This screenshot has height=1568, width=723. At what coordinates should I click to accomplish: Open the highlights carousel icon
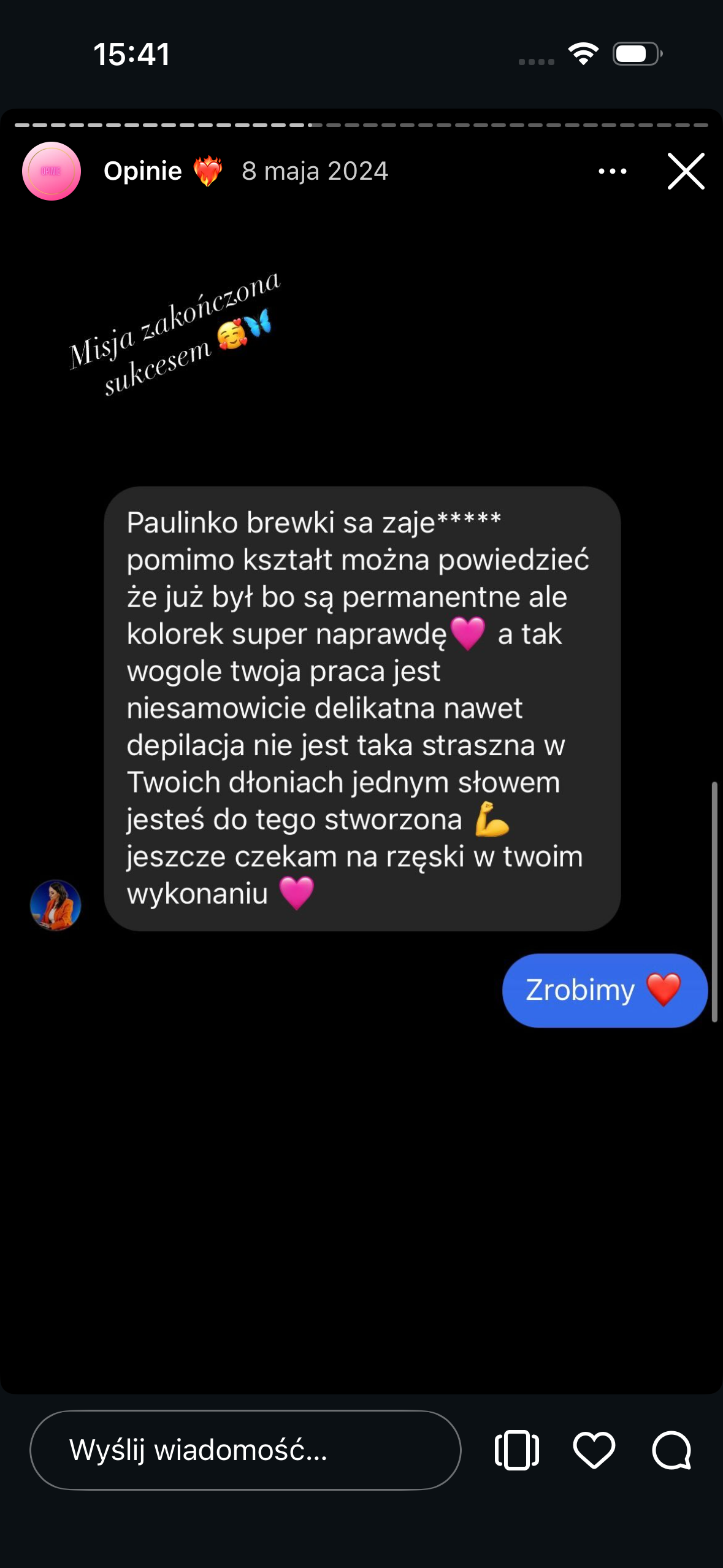tap(516, 1450)
